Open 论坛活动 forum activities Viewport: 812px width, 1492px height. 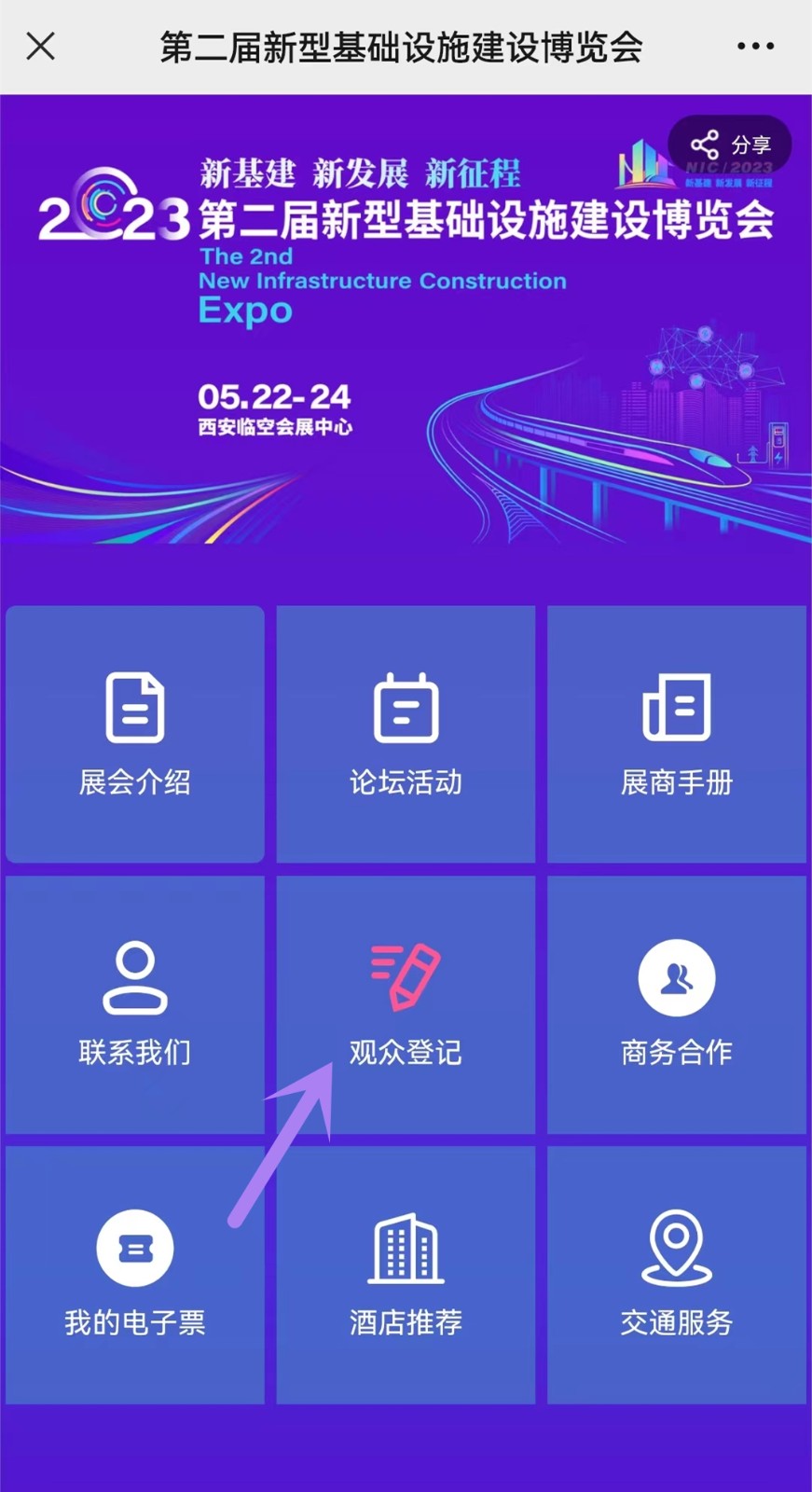pos(406,734)
